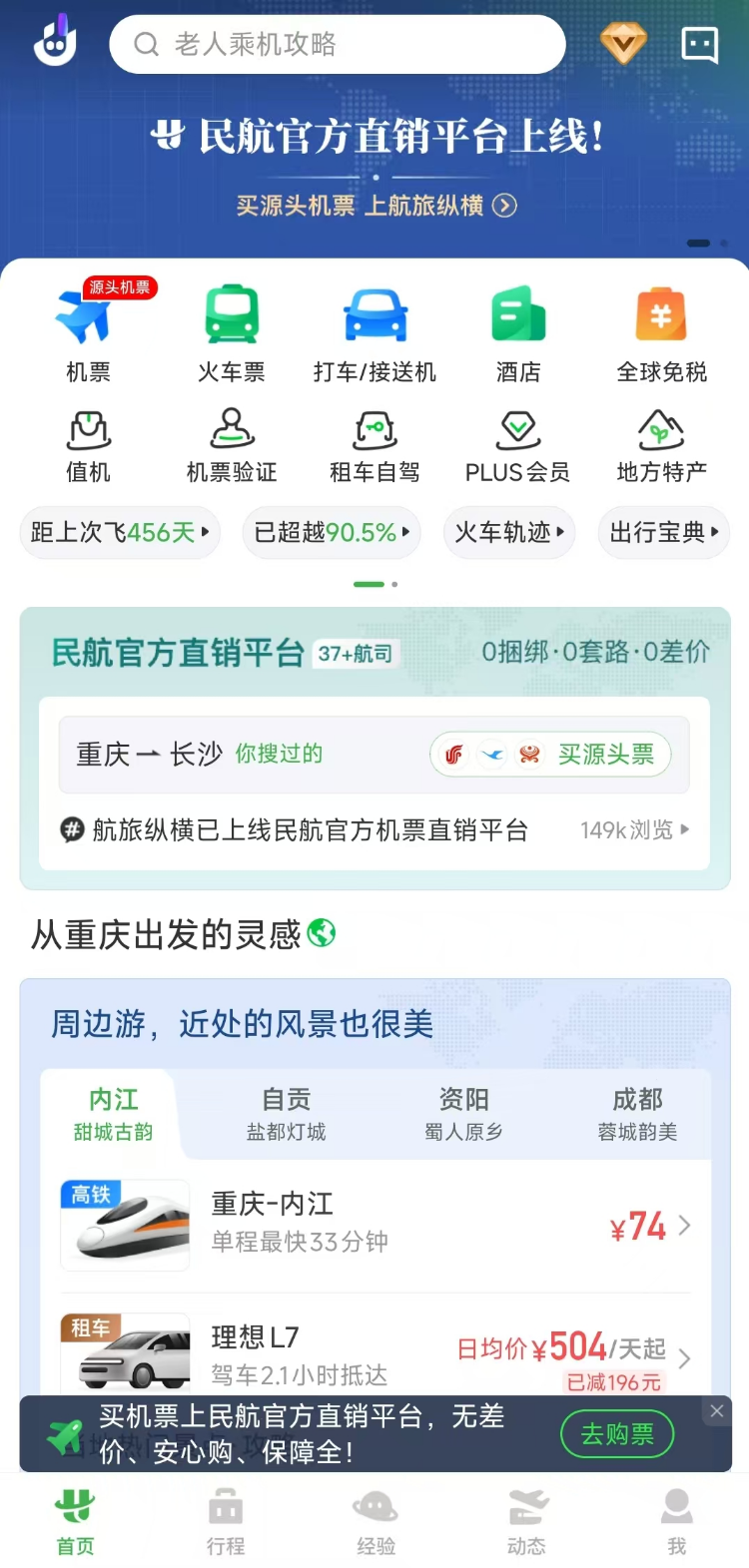Switch to the 自贡 destination tab
The height and width of the screenshot is (1568, 749).
(x=287, y=1114)
